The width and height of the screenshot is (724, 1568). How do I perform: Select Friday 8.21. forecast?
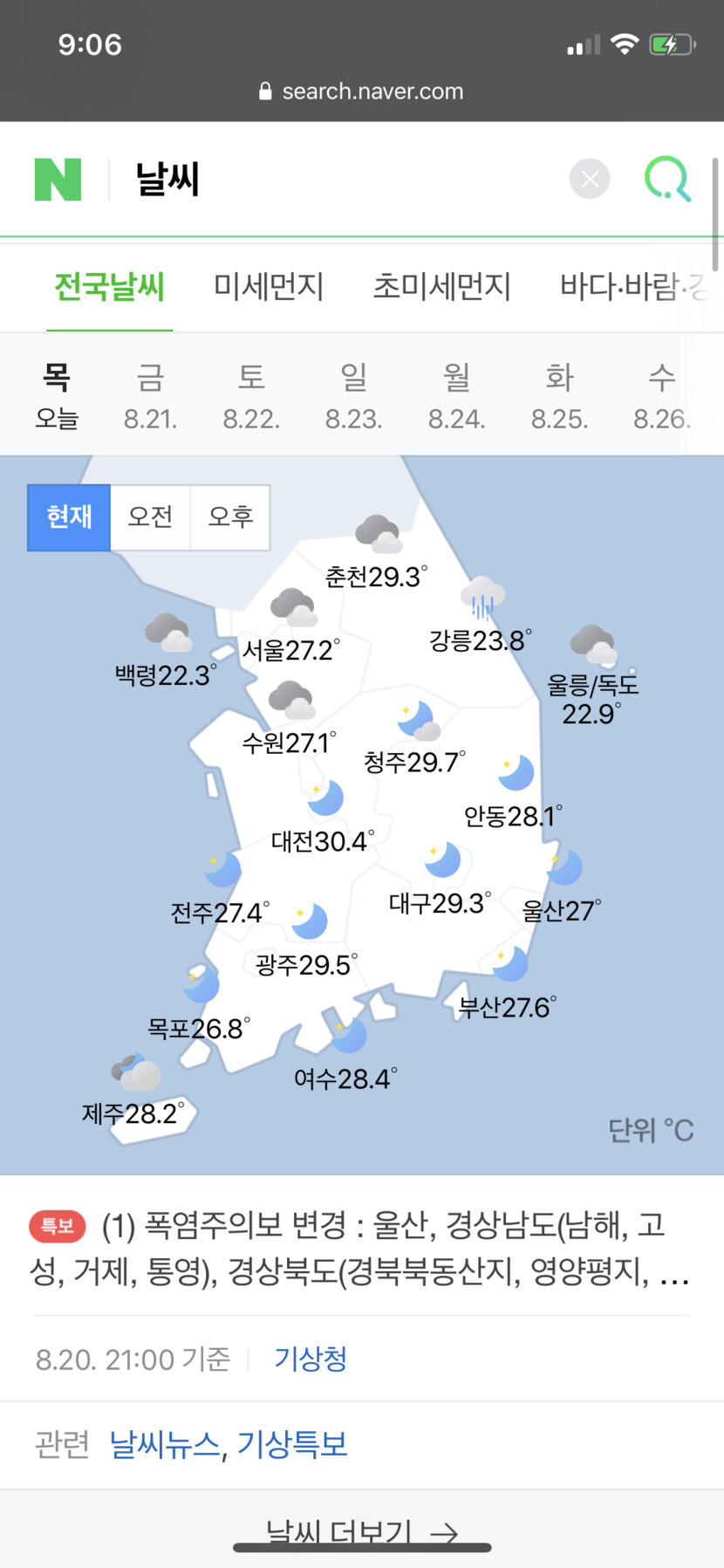[150, 397]
